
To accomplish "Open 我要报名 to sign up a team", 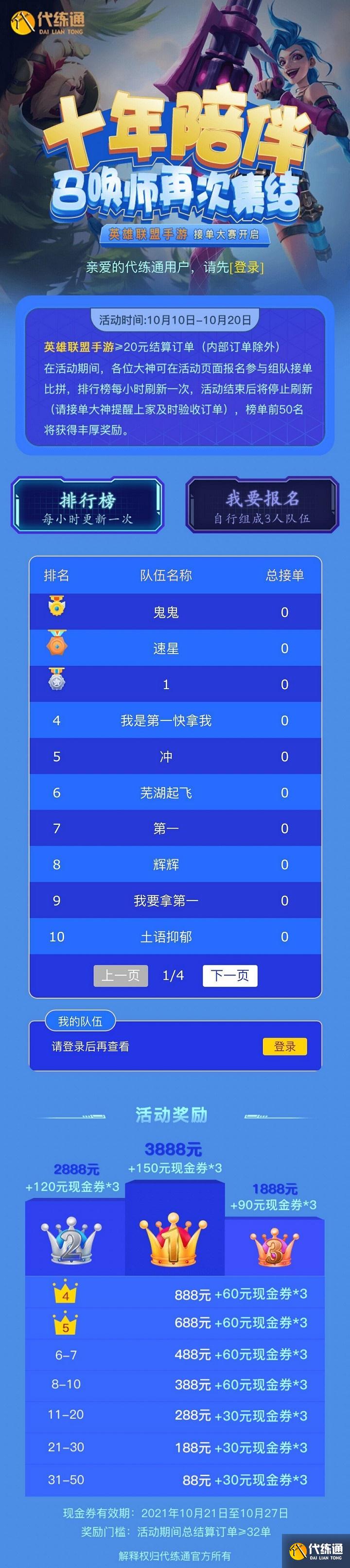I will [x=262, y=505].
